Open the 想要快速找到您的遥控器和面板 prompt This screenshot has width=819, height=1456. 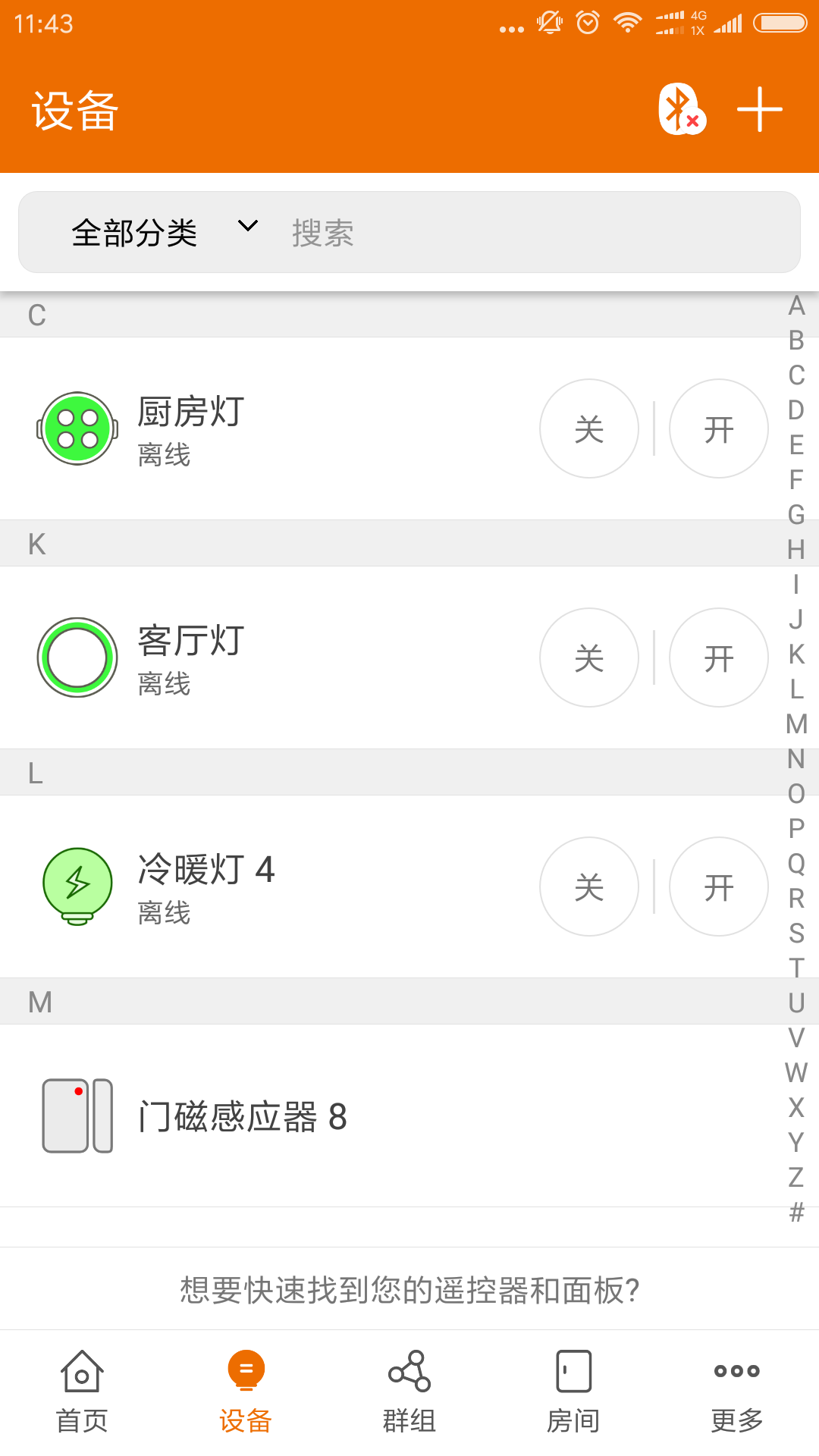[x=409, y=1289]
